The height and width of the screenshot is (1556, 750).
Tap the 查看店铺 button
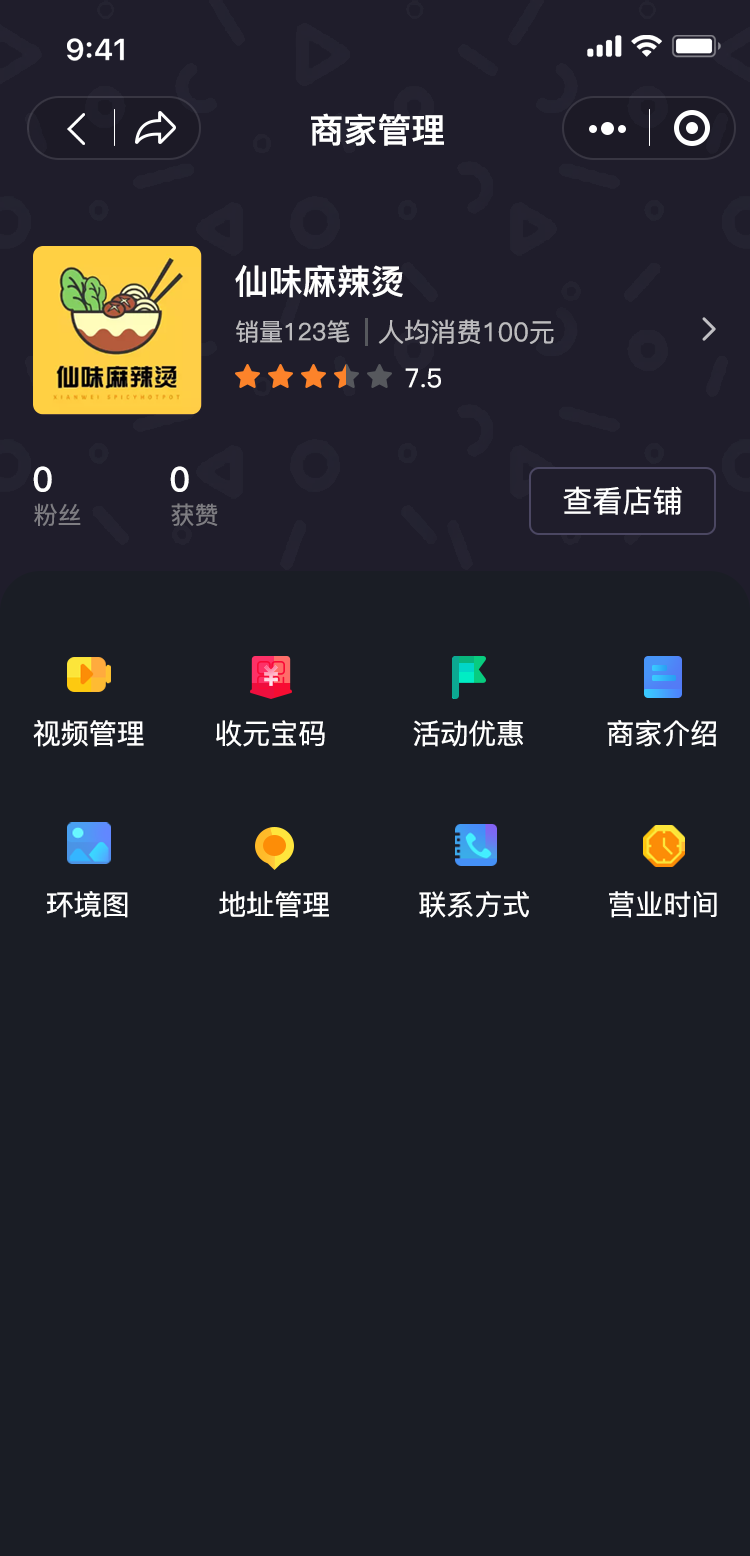click(622, 501)
